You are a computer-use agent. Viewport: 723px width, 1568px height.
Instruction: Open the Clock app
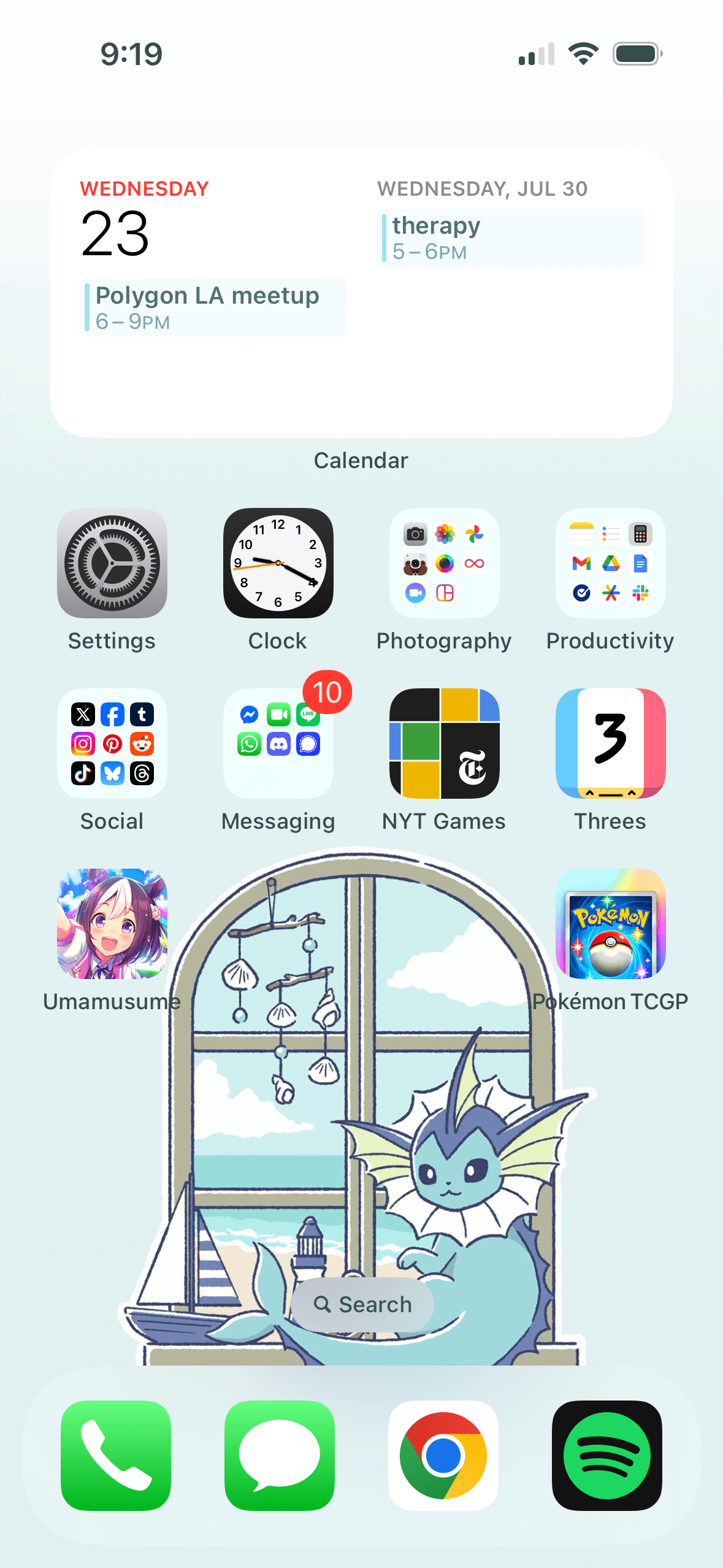point(278,563)
